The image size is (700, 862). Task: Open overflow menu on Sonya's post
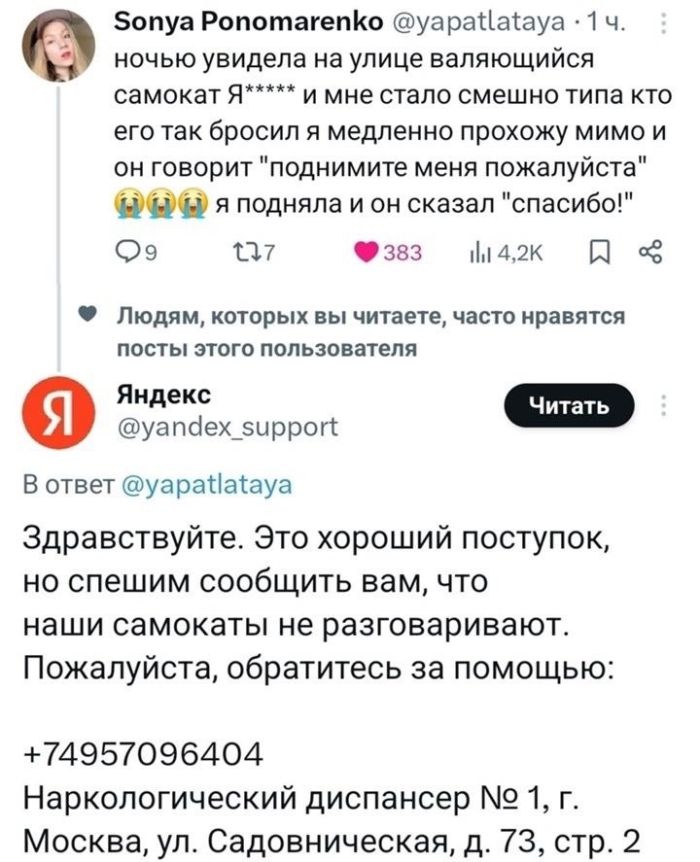[x=669, y=30]
